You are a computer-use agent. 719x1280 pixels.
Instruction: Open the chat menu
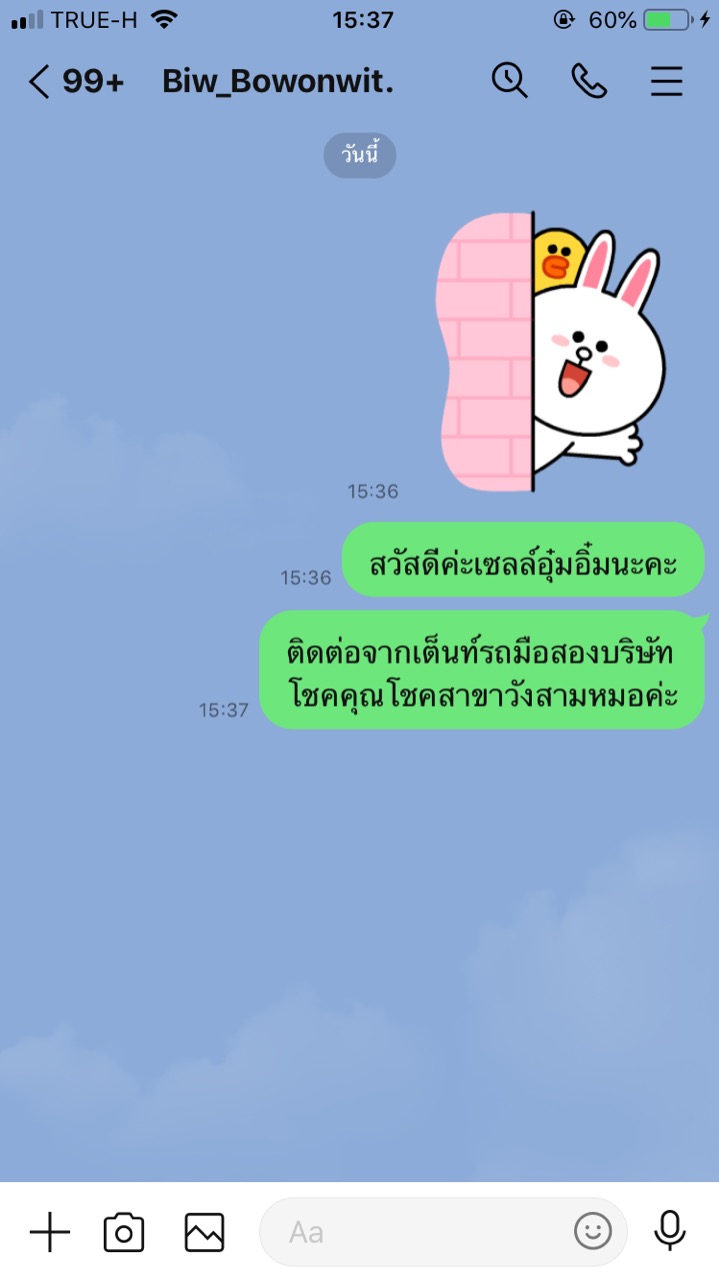[667, 81]
